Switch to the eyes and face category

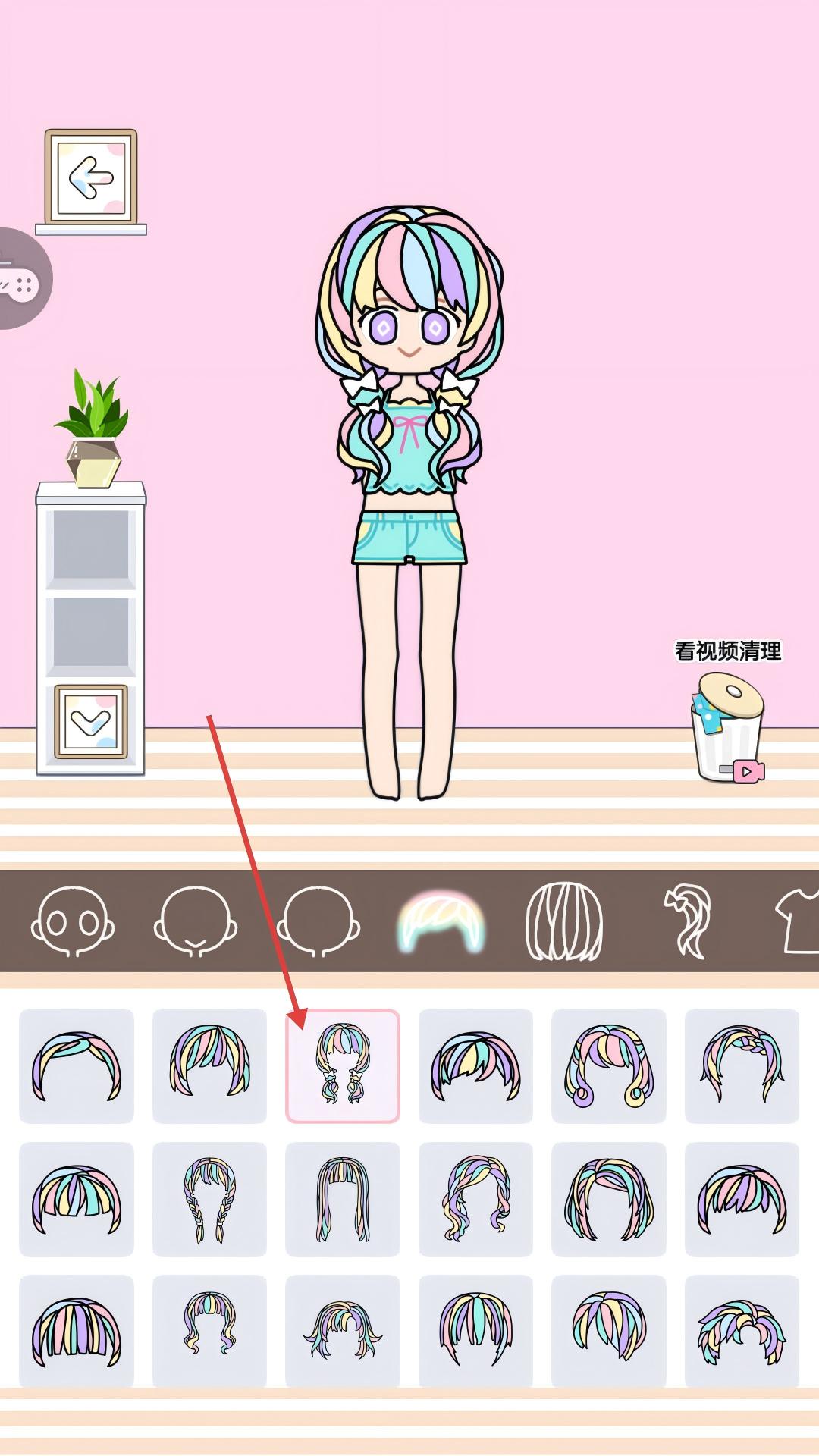[x=73, y=921]
